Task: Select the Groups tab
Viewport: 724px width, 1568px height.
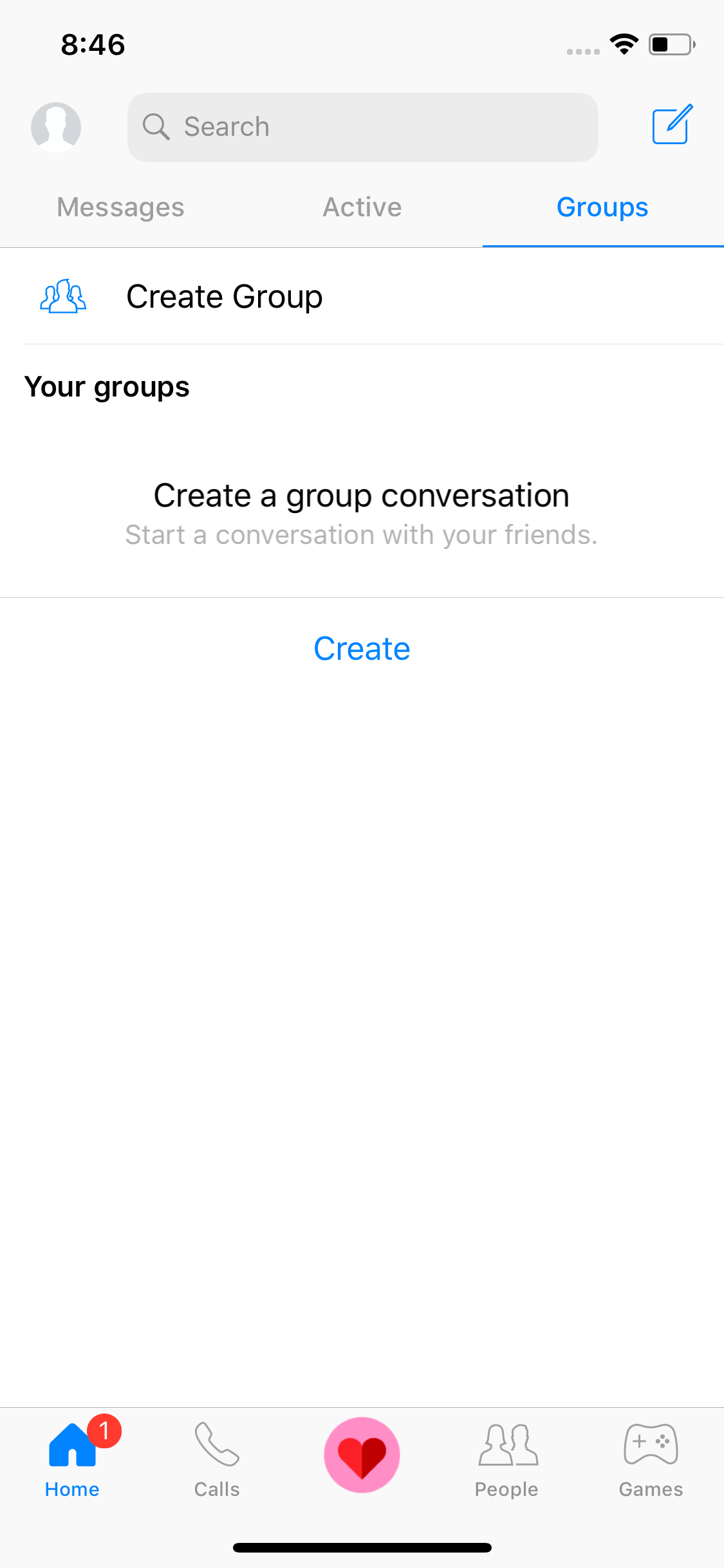Action: (x=602, y=207)
